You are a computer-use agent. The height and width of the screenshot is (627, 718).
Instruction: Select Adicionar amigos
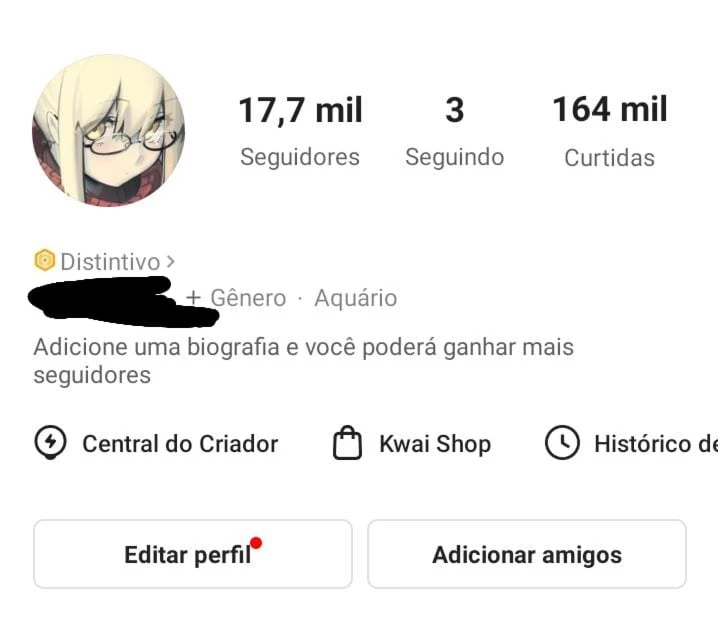point(526,554)
